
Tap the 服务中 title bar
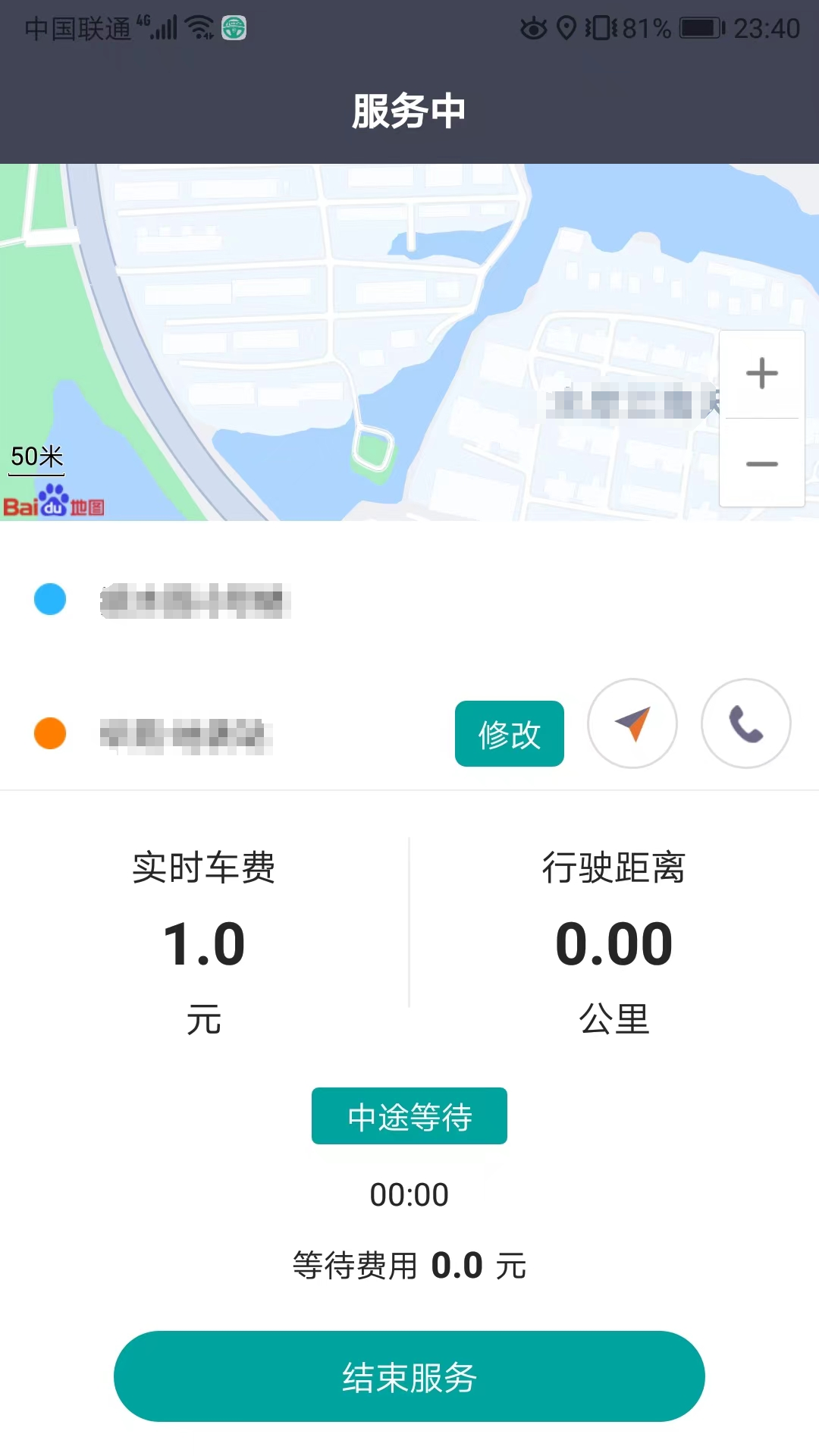tap(409, 110)
